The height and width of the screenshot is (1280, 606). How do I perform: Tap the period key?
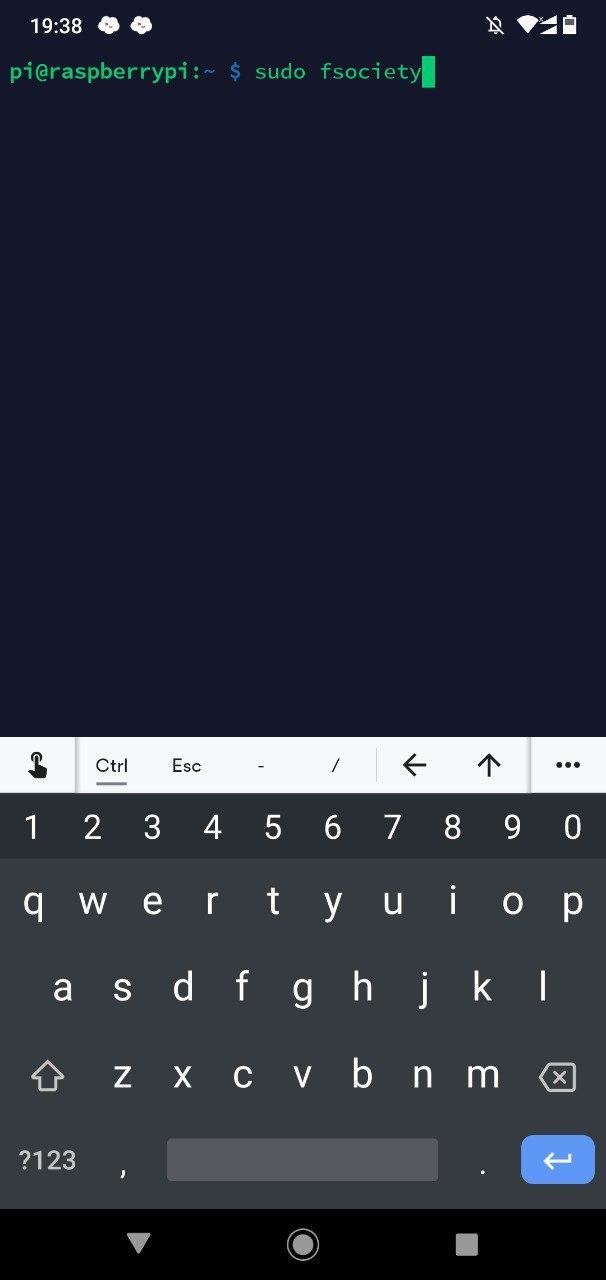(483, 1160)
